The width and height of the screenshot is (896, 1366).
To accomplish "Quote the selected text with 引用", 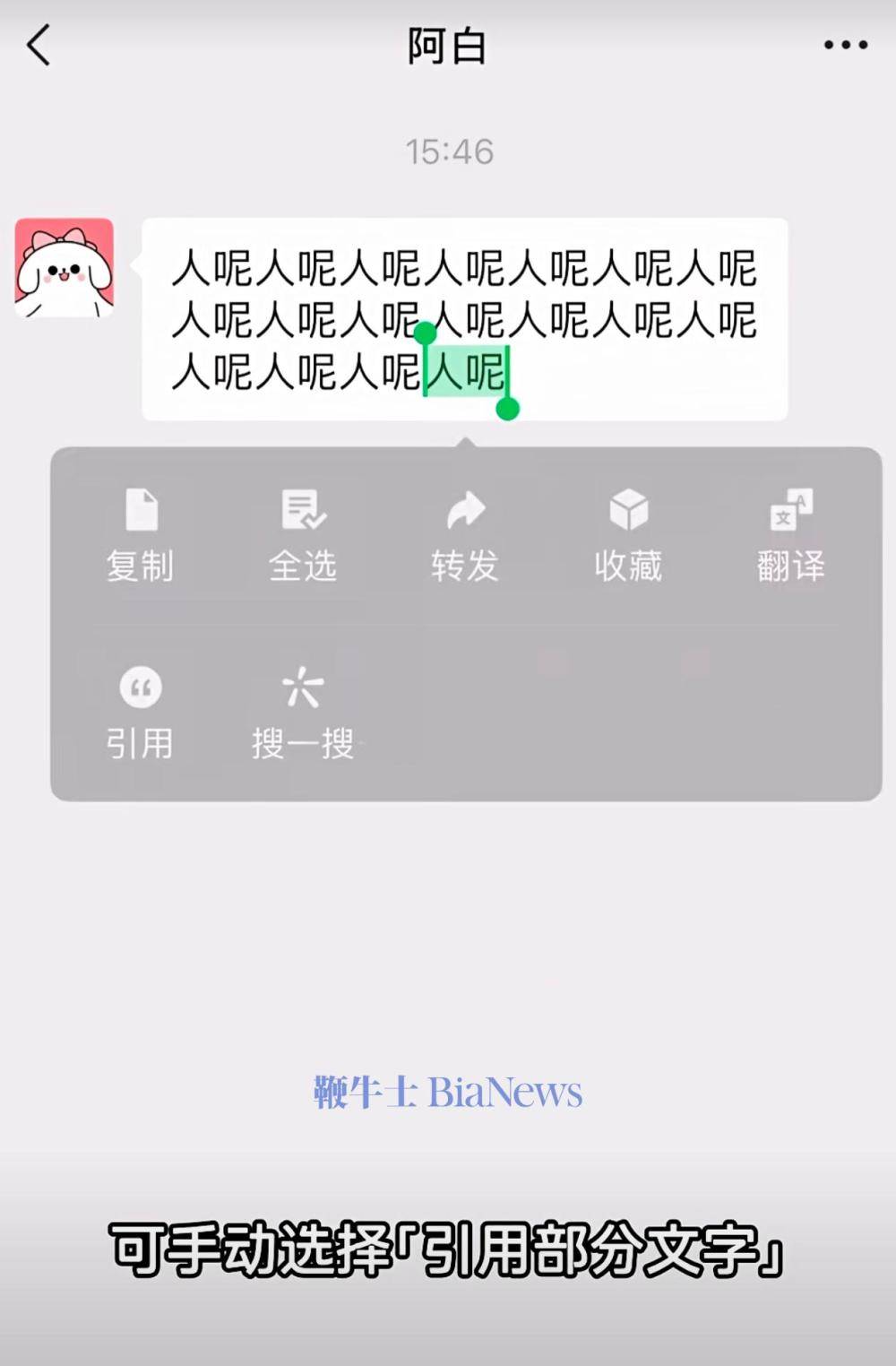I will coord(140,712).
